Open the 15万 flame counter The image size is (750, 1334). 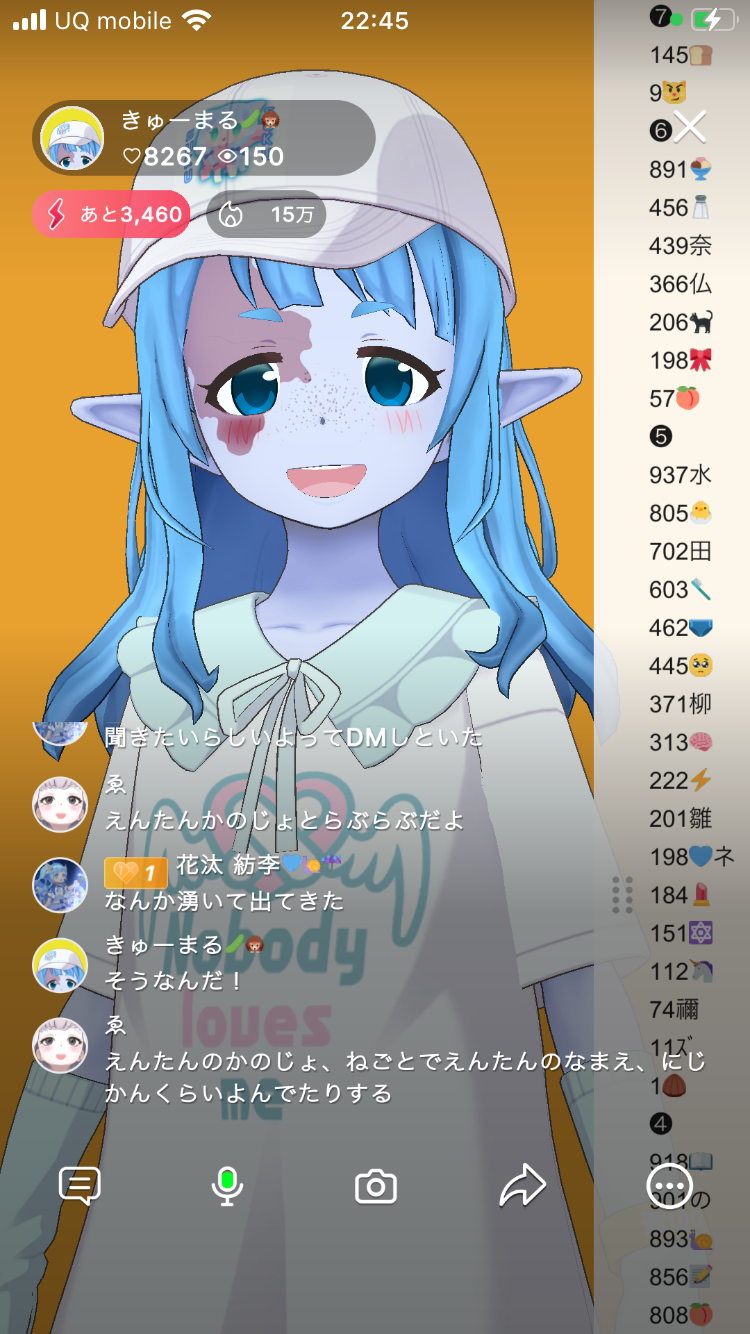[266, 214]
